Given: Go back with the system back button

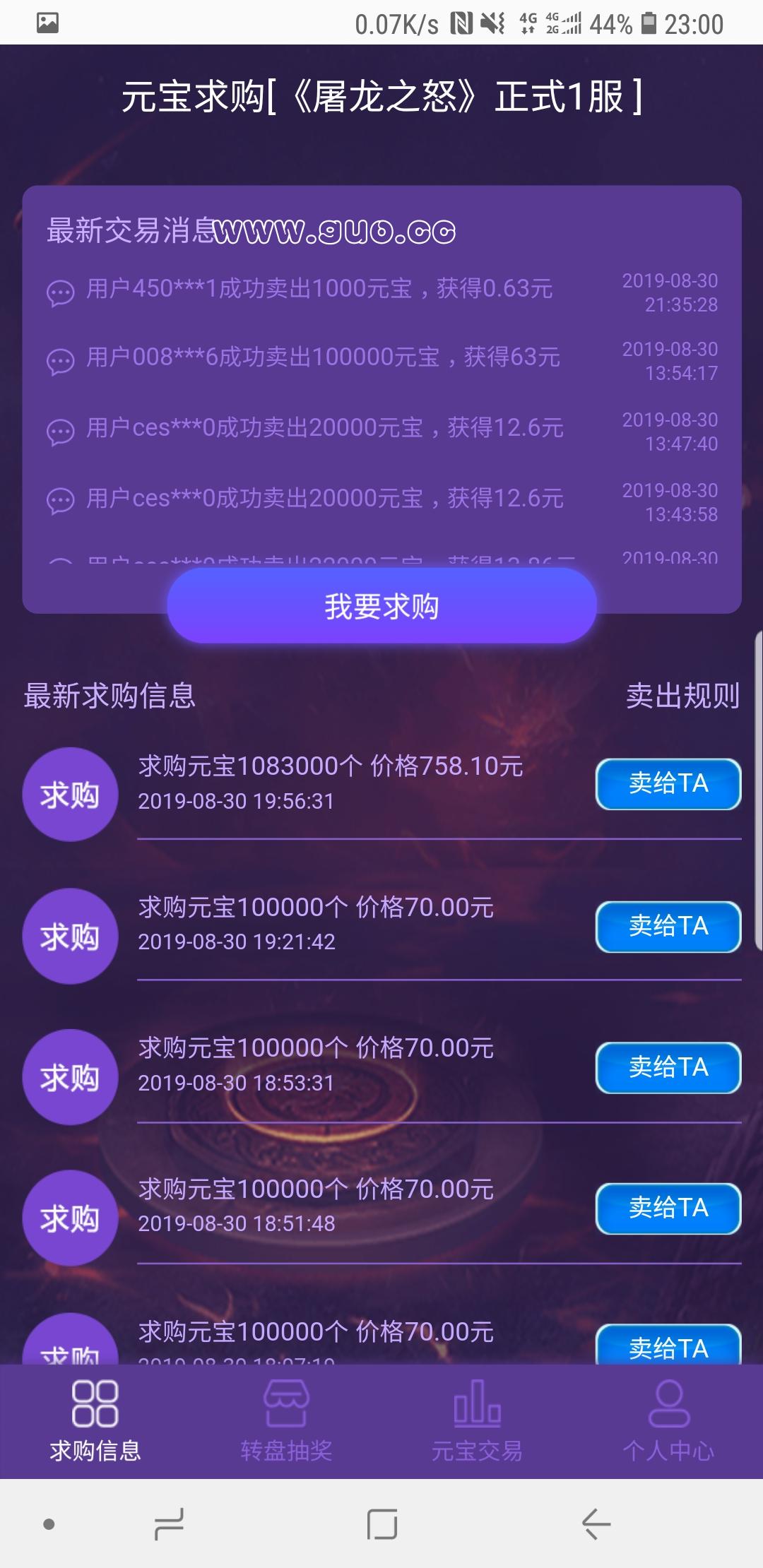Looking at the screenshot, I should tap(596, 1524).
